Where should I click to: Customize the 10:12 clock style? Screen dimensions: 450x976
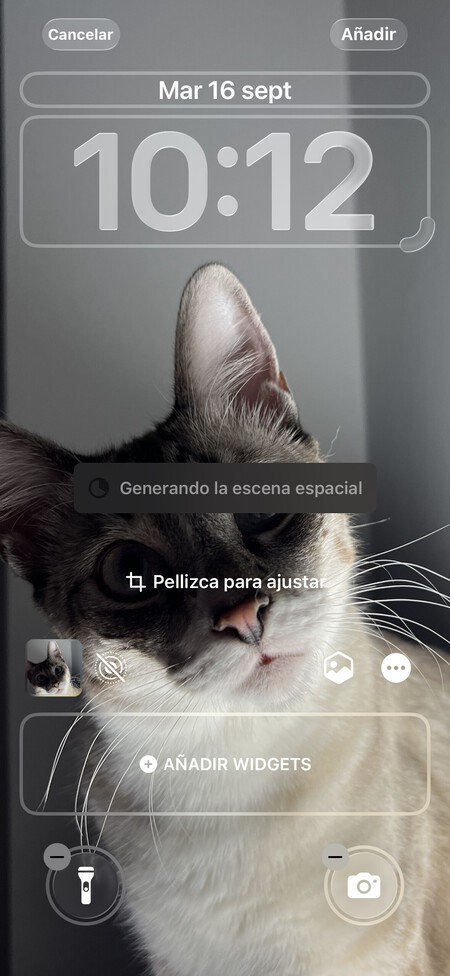click(225, 181)
